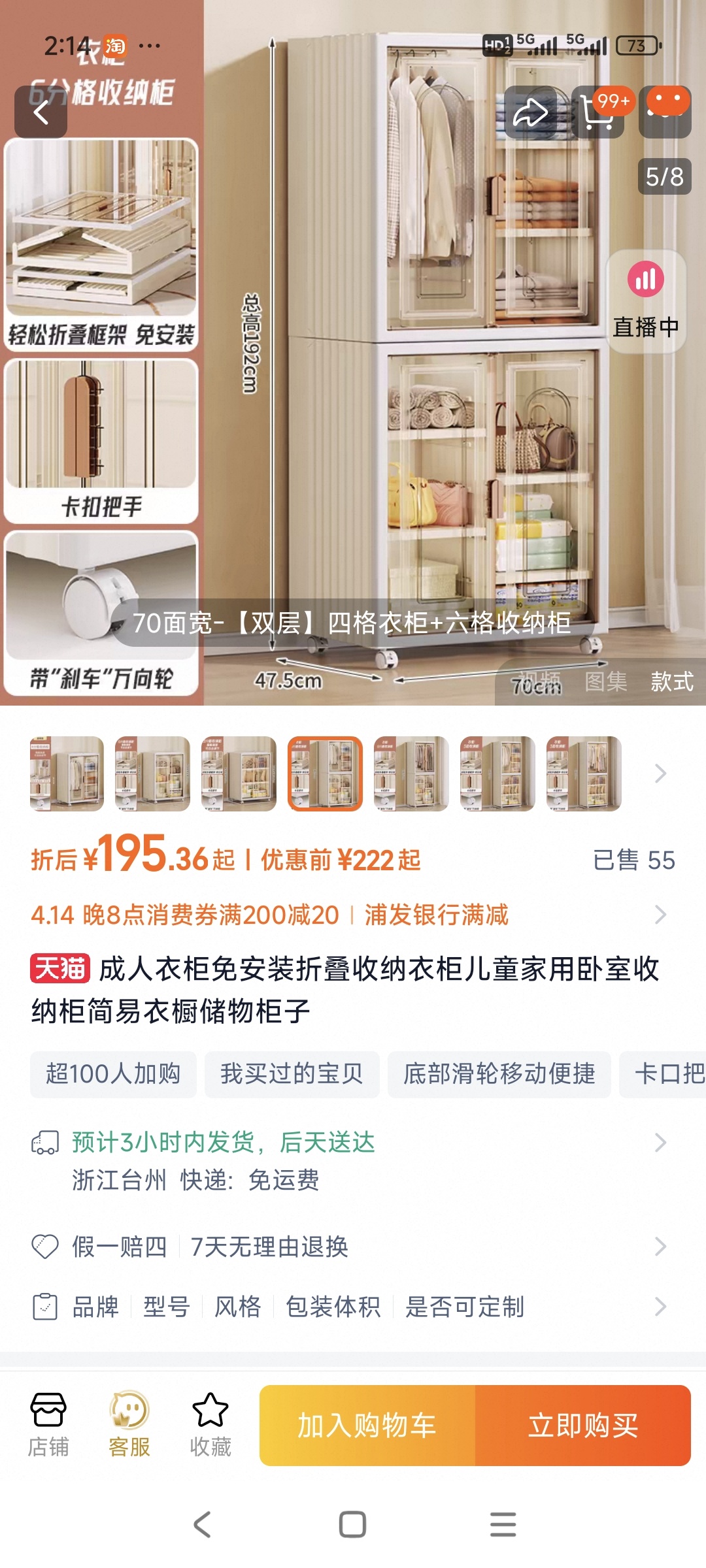Switch to the 款式 tab
The image size is (706, 1568).
click(671, 681)
